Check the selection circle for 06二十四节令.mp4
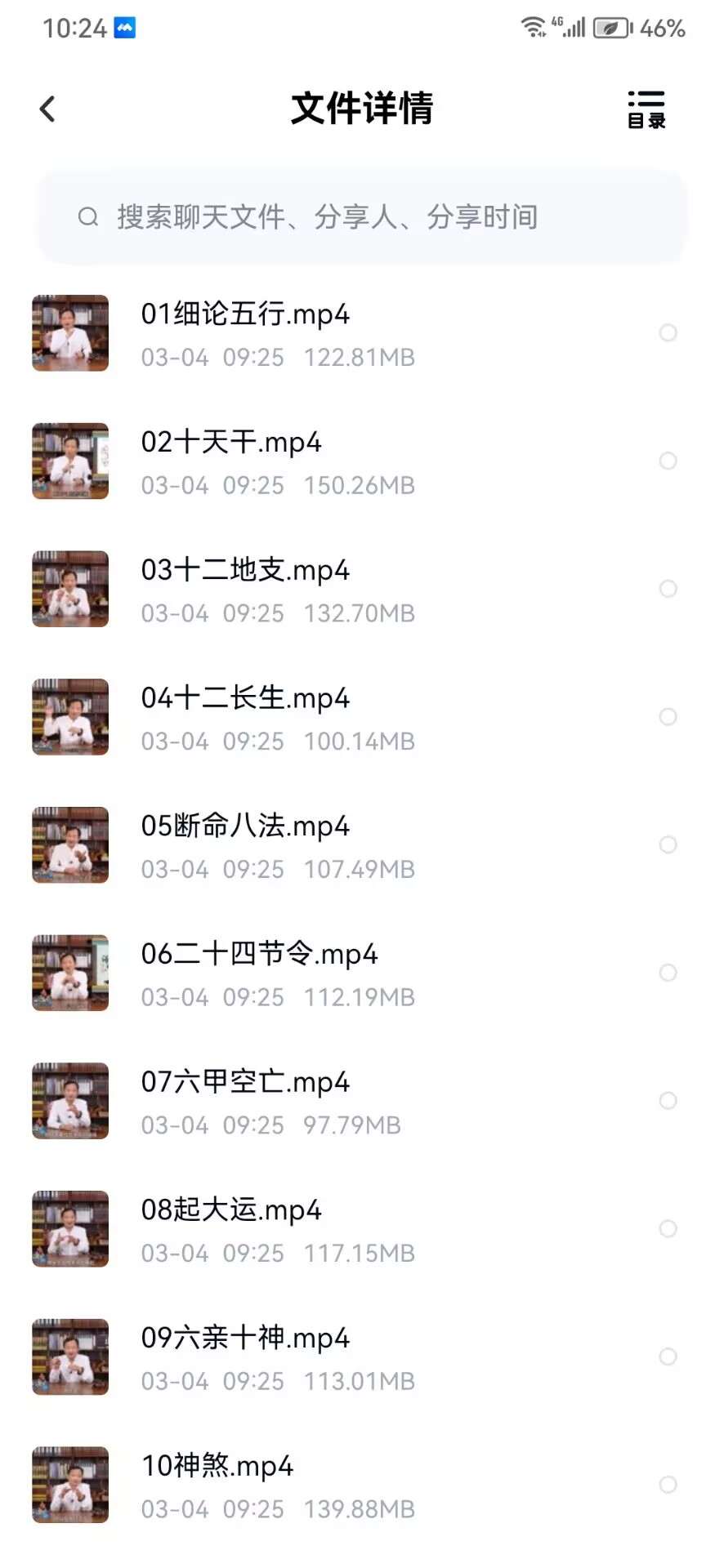 point(668,973)
